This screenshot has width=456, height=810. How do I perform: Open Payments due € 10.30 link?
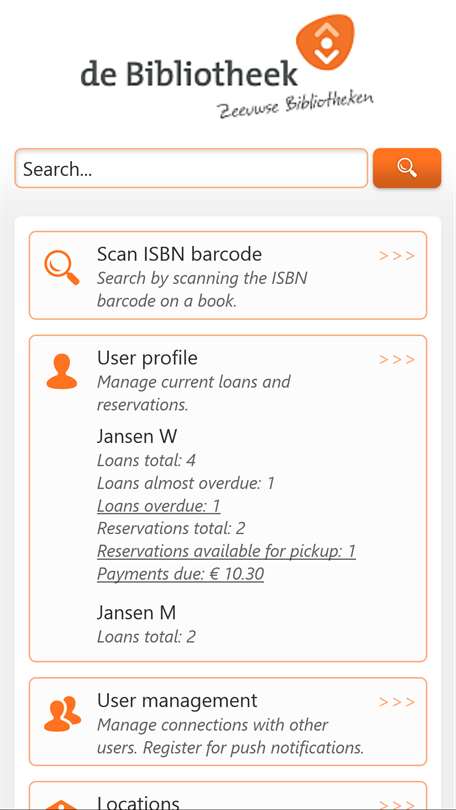pyautogui.click(x=180, y=574)
